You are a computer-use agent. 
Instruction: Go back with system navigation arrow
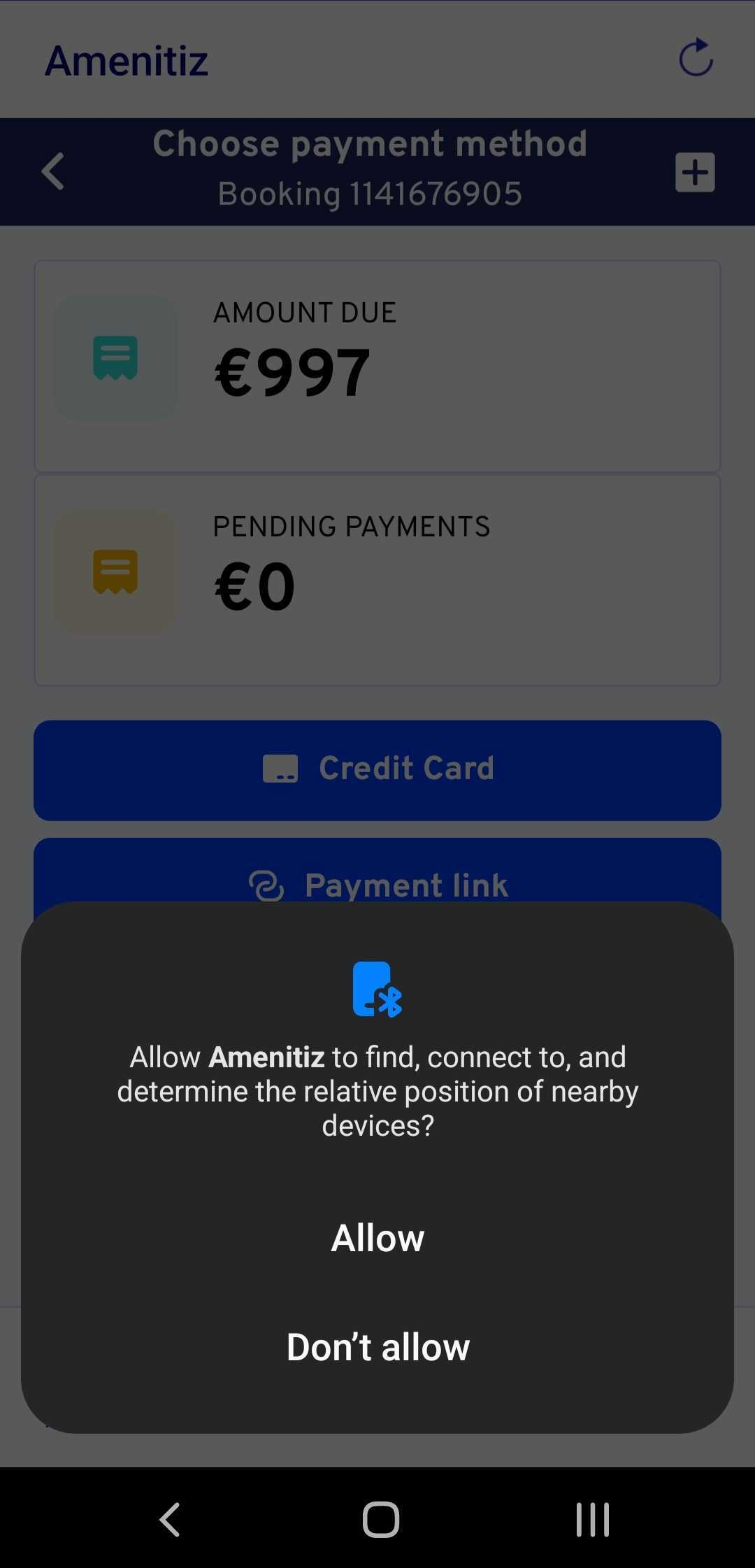pos(170,1519)
